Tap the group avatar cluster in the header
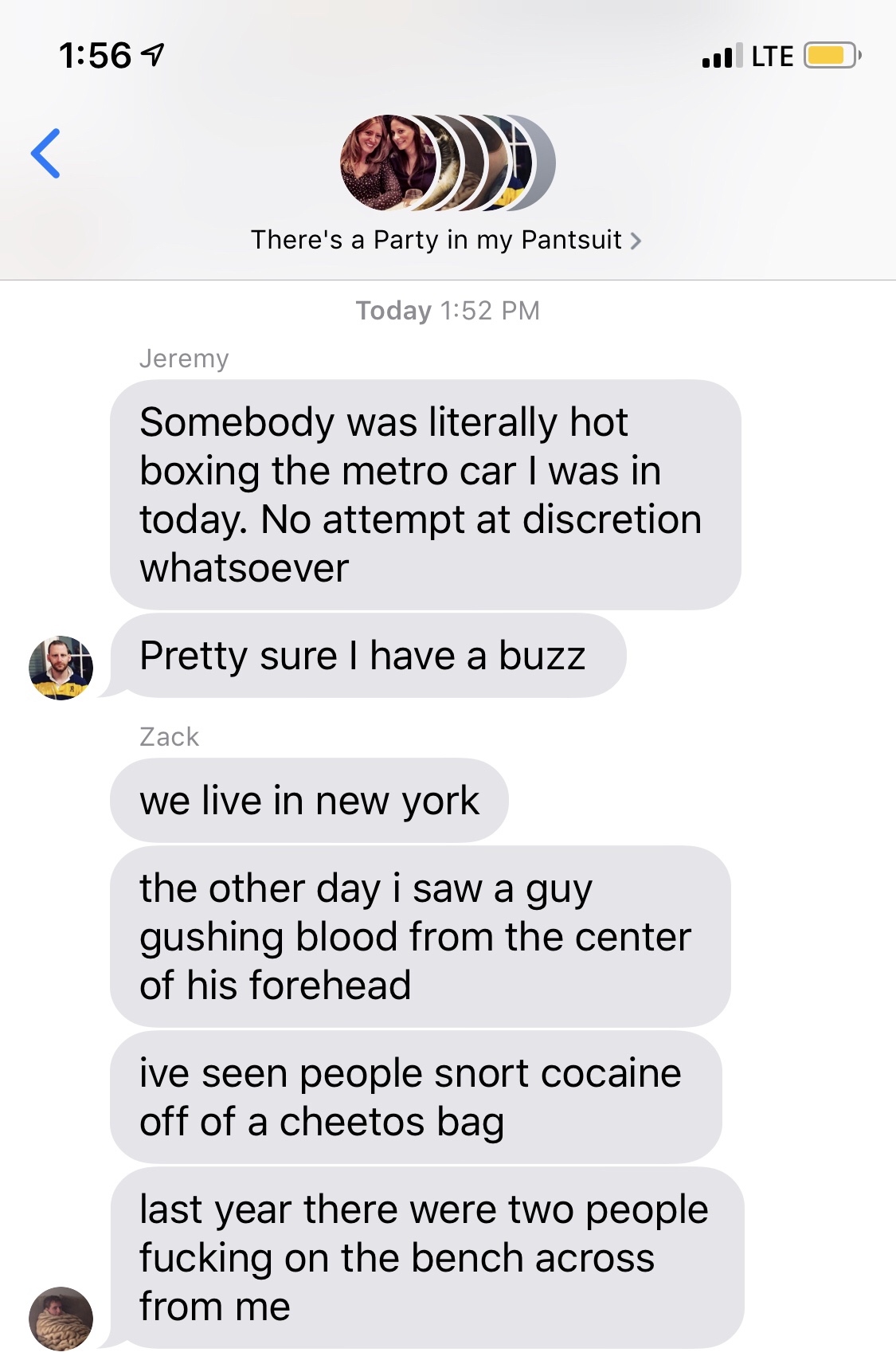 pyautogui.click(x=446, y=163)
